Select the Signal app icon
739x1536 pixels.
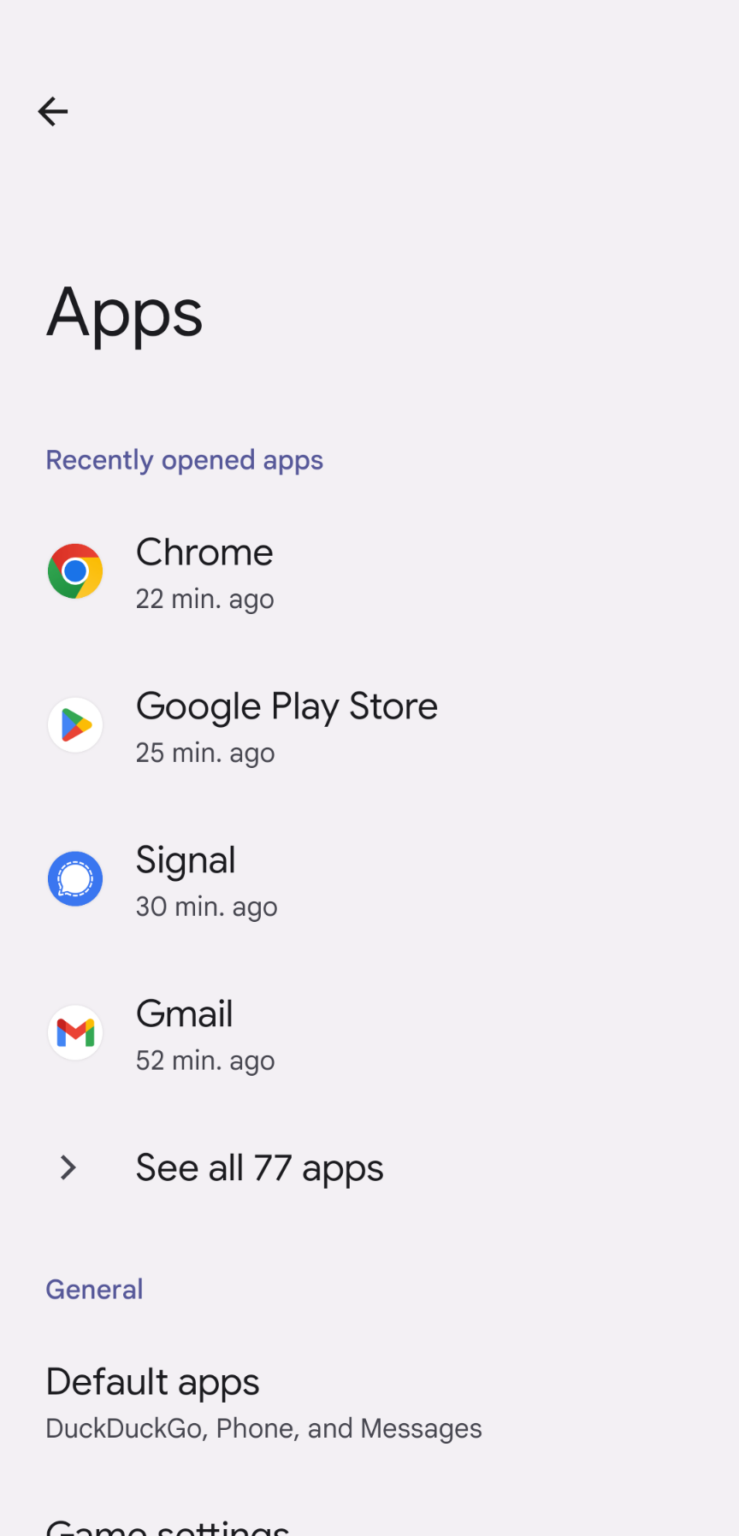[x=75, y=878]
